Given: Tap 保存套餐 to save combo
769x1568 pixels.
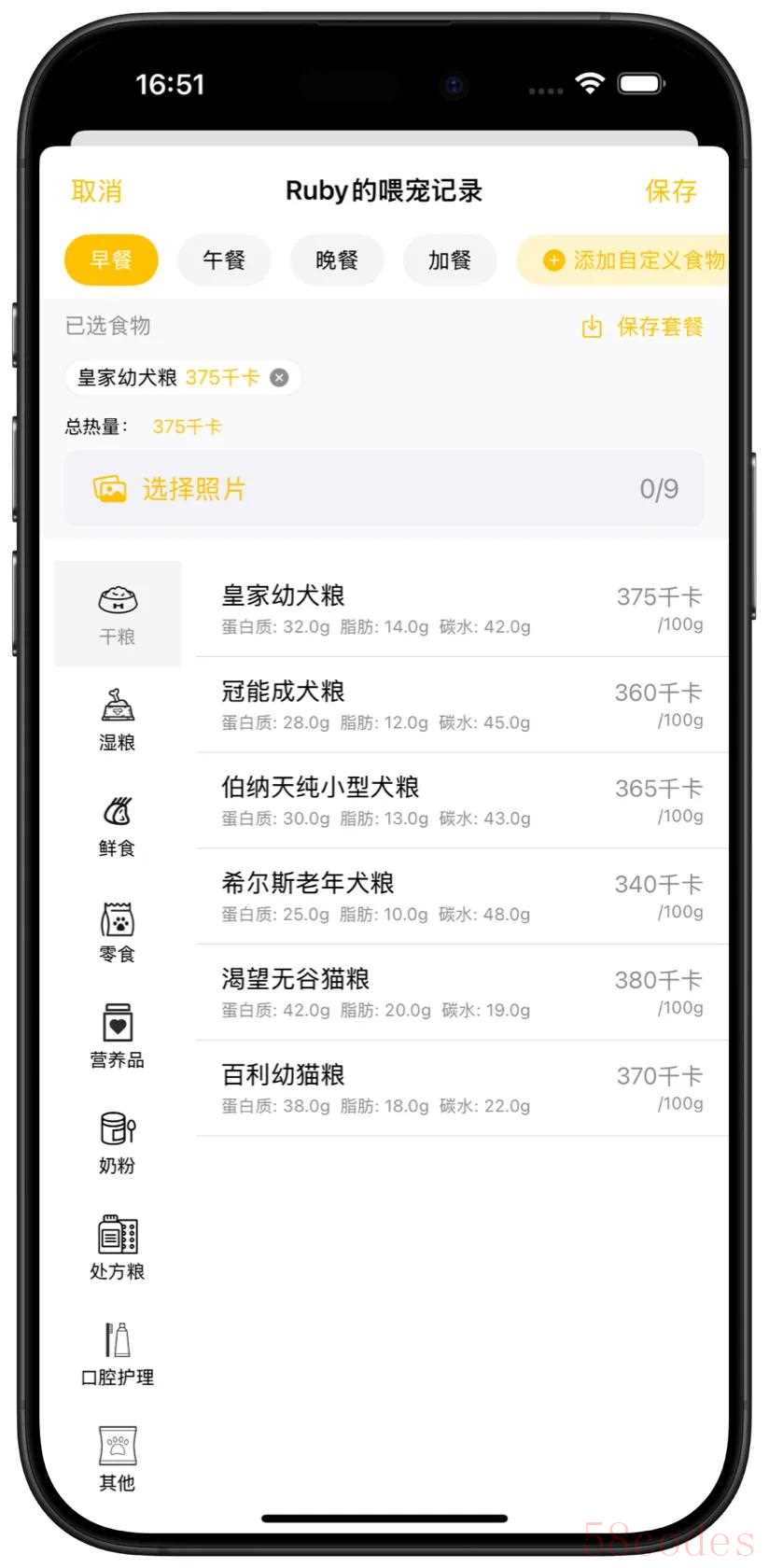Looking at the screenshot, I should (642, 327).
